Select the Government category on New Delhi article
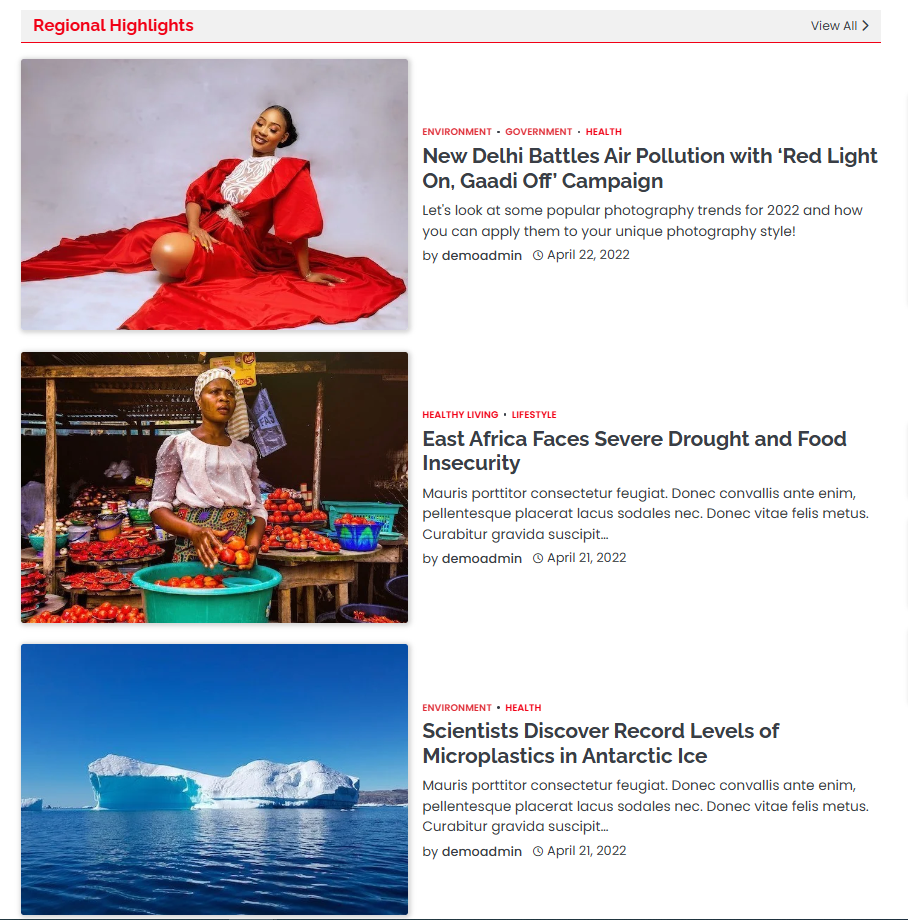 click(538, 132)
